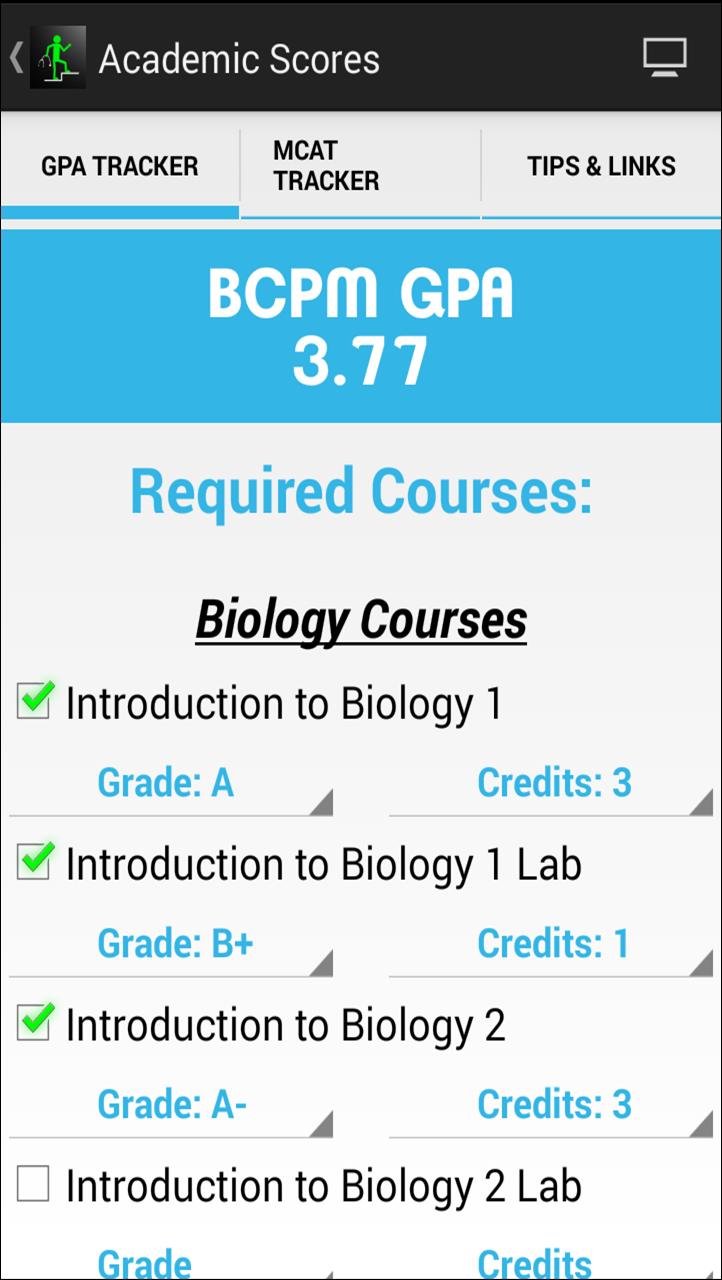This screenshot has width=722, height=1280.
Task: Check Introduction to Biology 2 Lab
Action: [x=34, y=1185]
